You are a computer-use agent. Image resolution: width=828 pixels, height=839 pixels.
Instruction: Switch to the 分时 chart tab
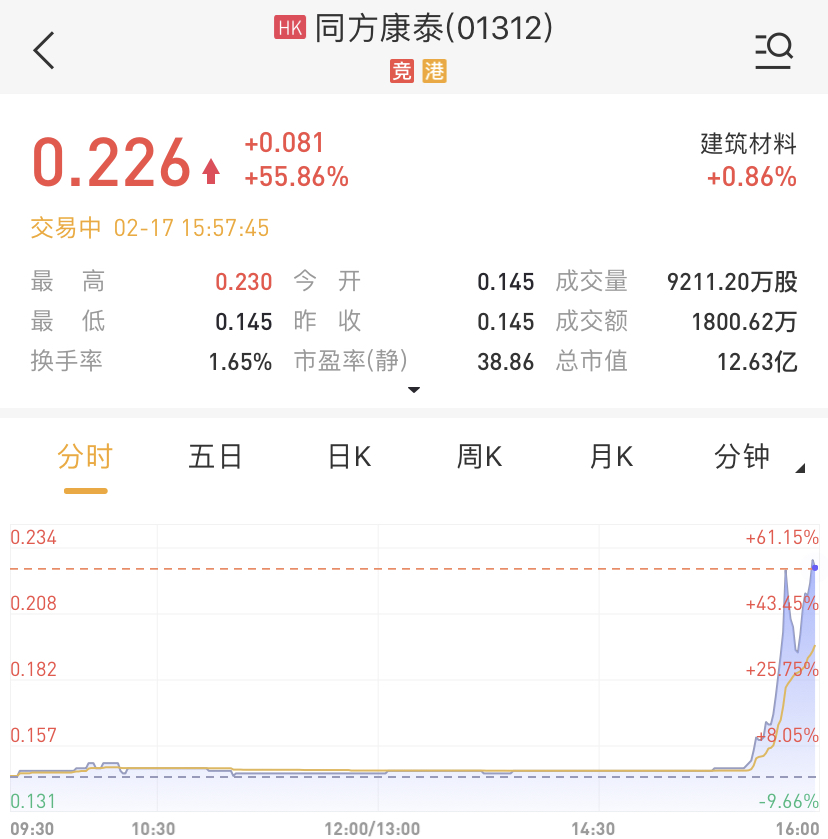(x=85, y=458)
